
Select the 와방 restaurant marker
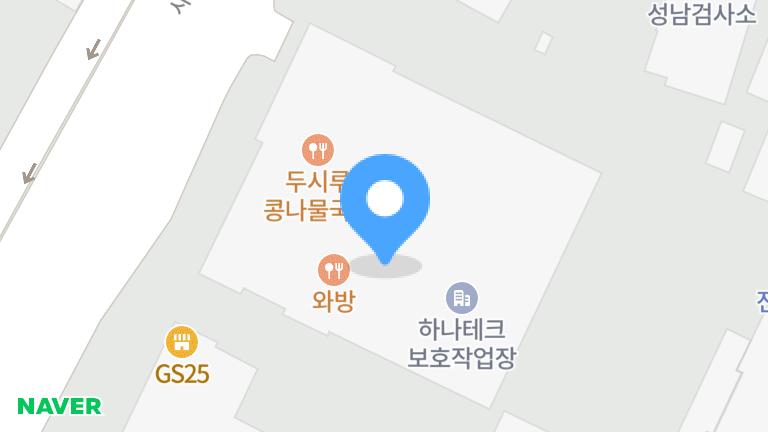click(333, 270)
